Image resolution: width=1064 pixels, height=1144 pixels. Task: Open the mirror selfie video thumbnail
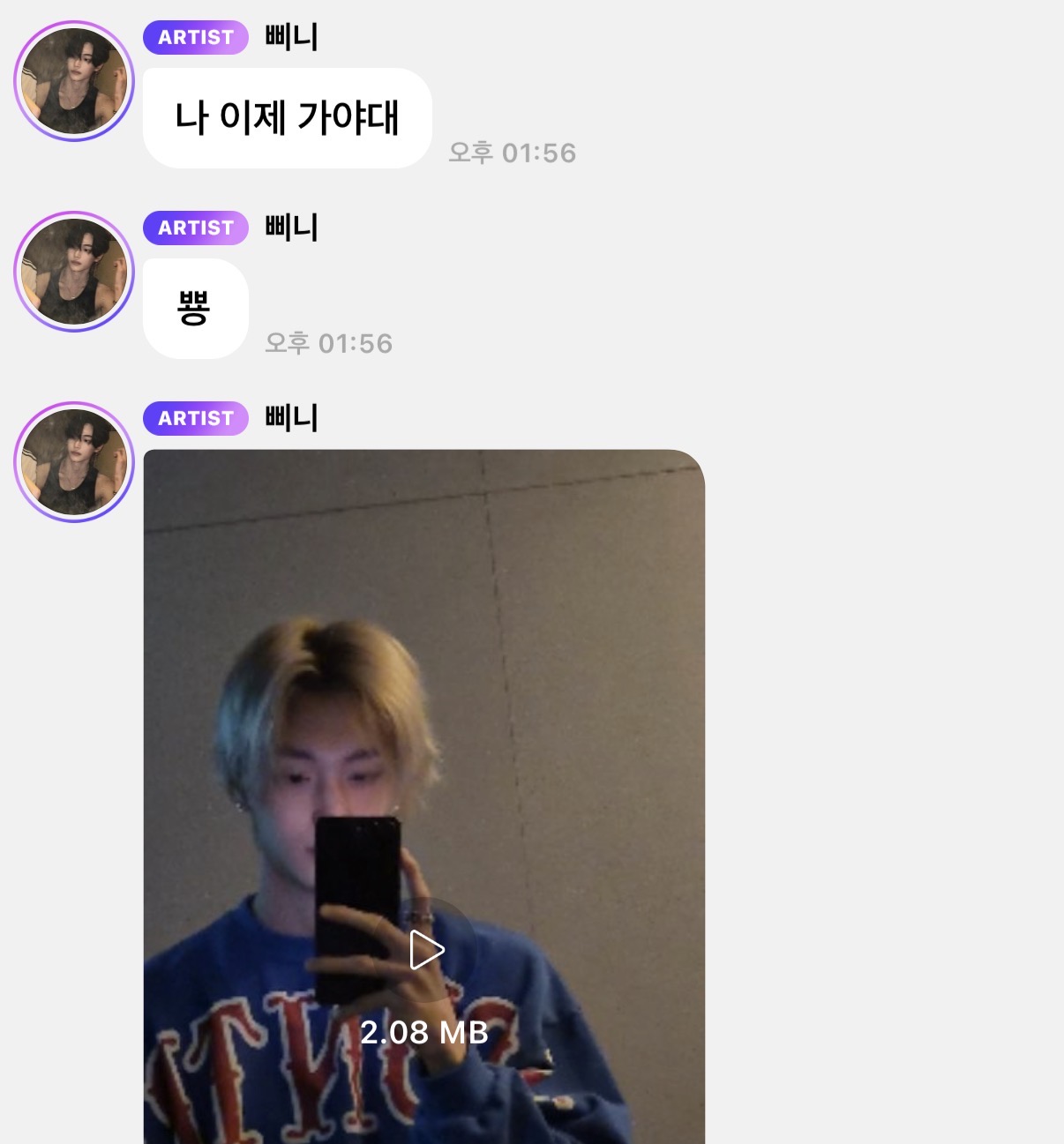[x=426, y=794]
